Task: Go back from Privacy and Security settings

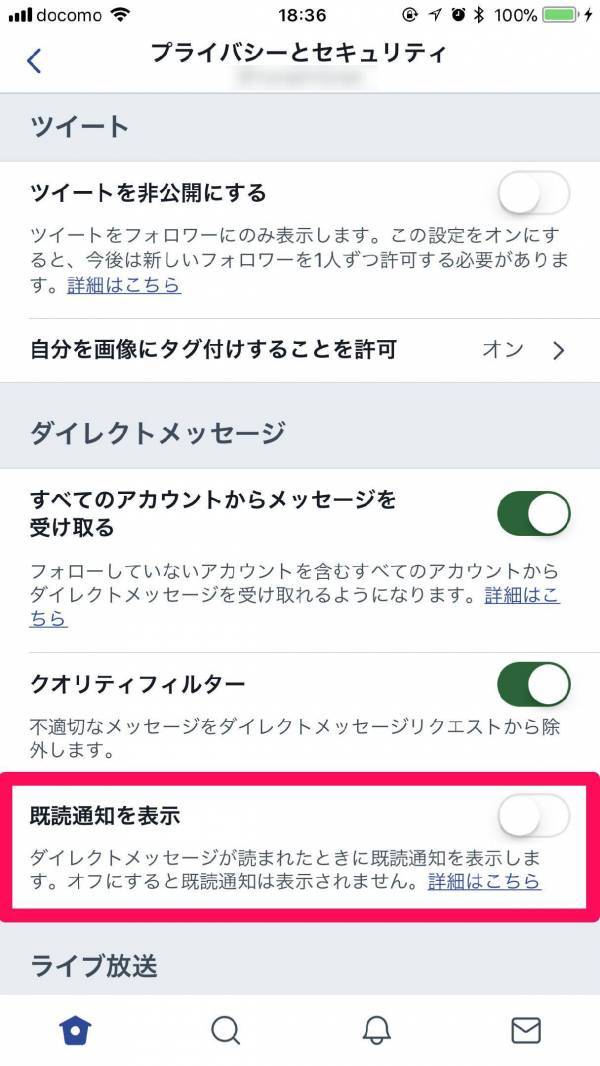Action: [x=34, y=61]
